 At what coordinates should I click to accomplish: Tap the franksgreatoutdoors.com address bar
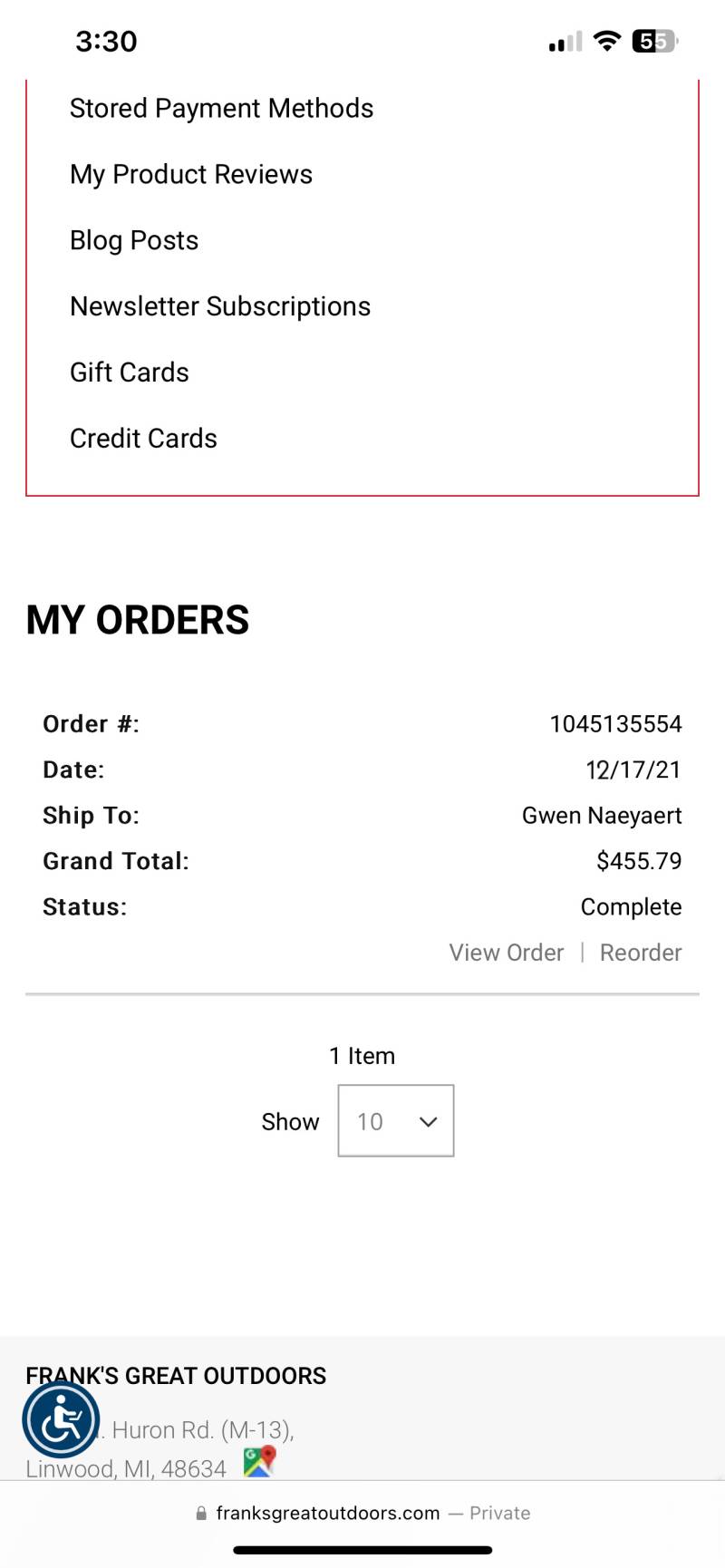362,1513
